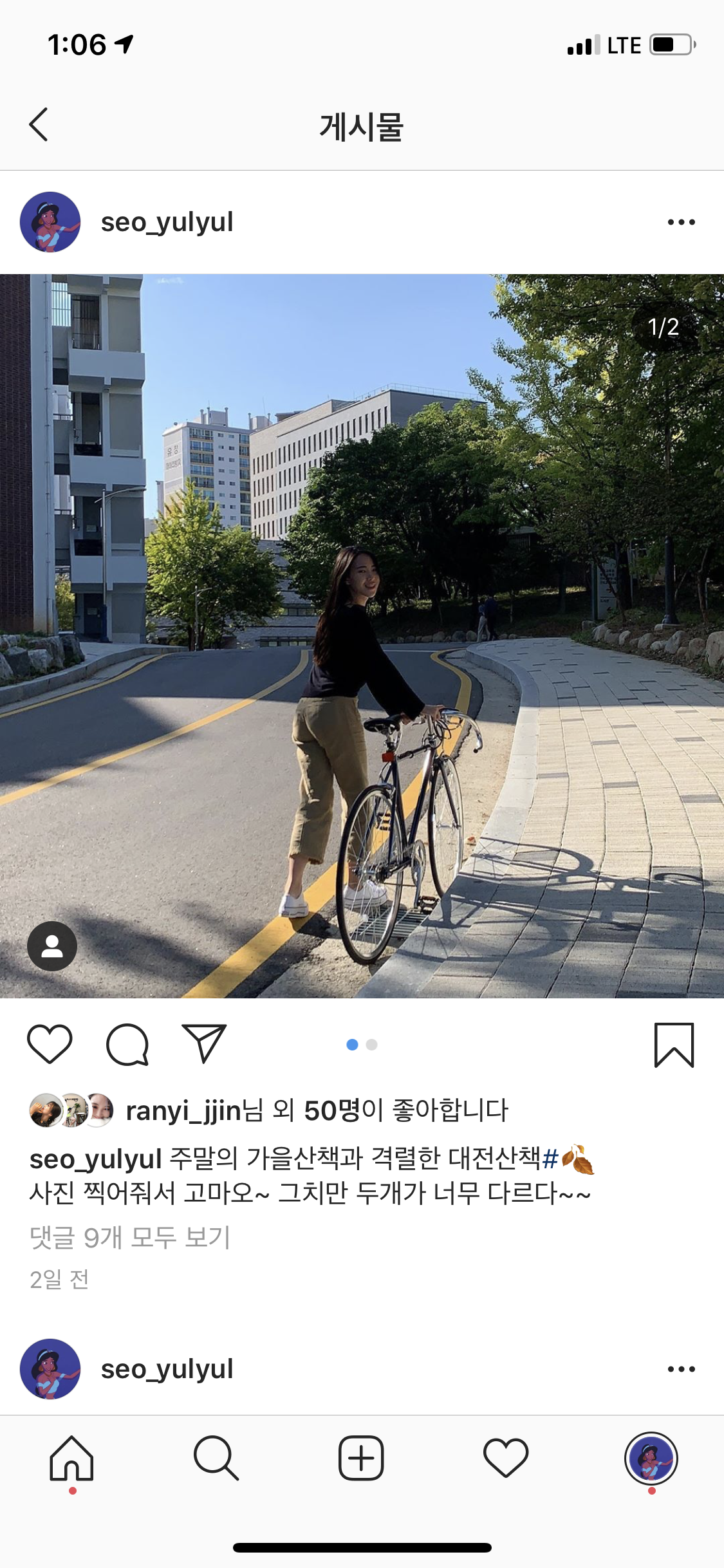Open options menu for the bicycle post

coord(681,222)
